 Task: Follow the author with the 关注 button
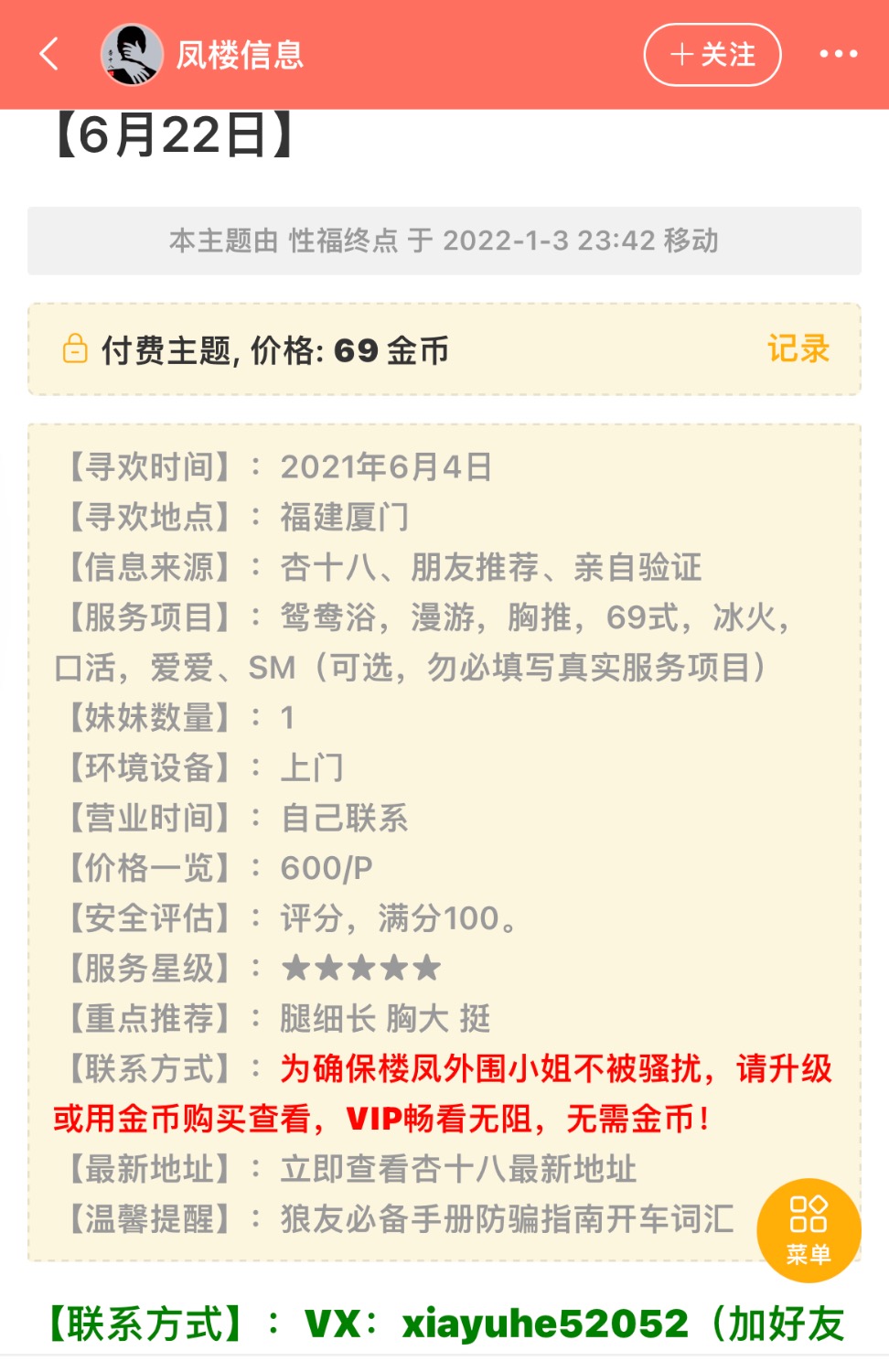tap(712, 55)
